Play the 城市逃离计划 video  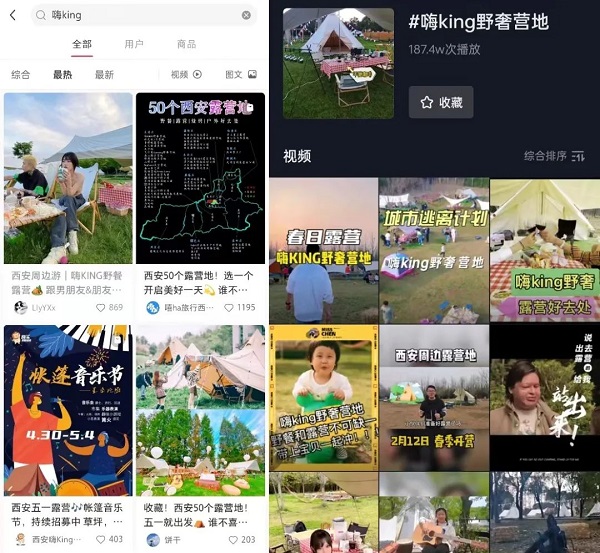434,250
